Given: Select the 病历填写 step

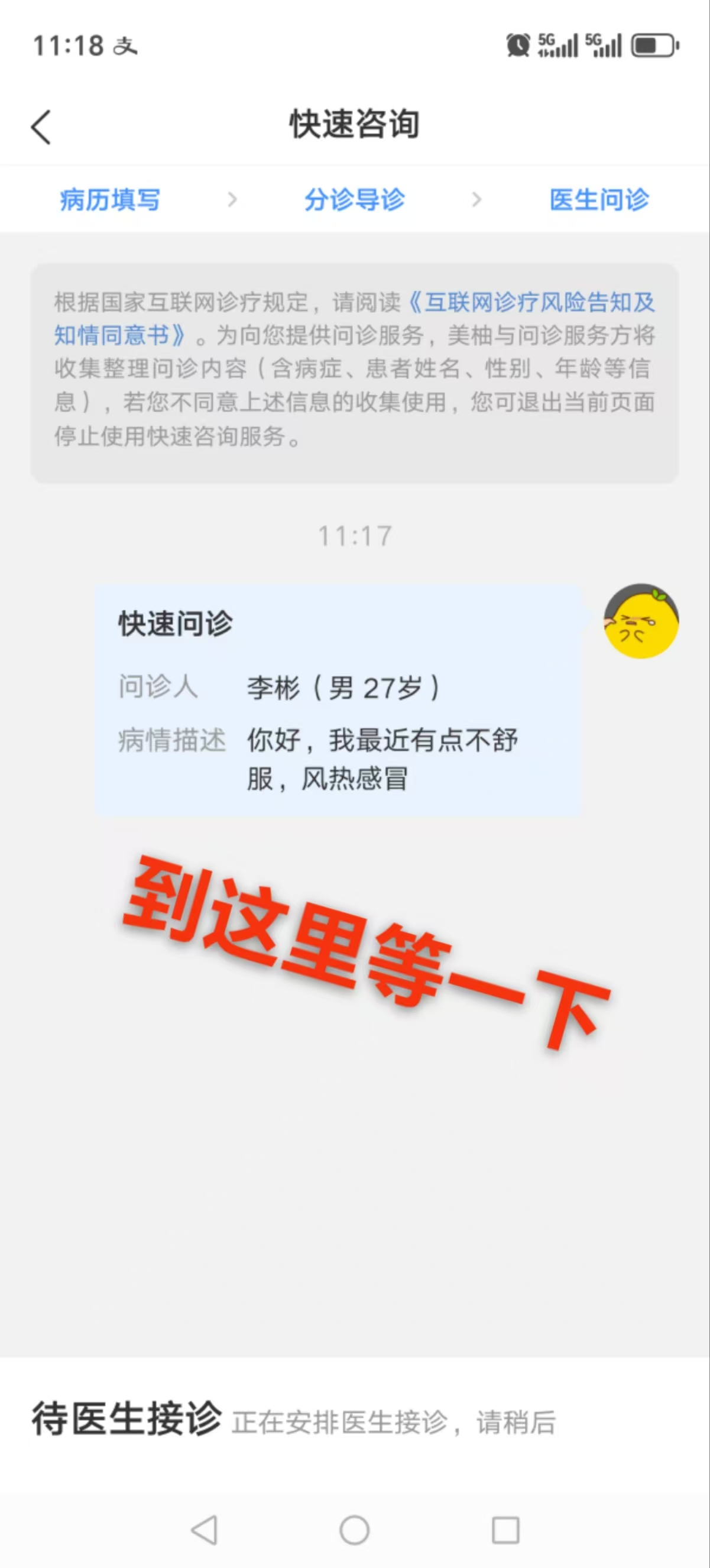Looking at the screenshot, I should click(x=110, y=200).
